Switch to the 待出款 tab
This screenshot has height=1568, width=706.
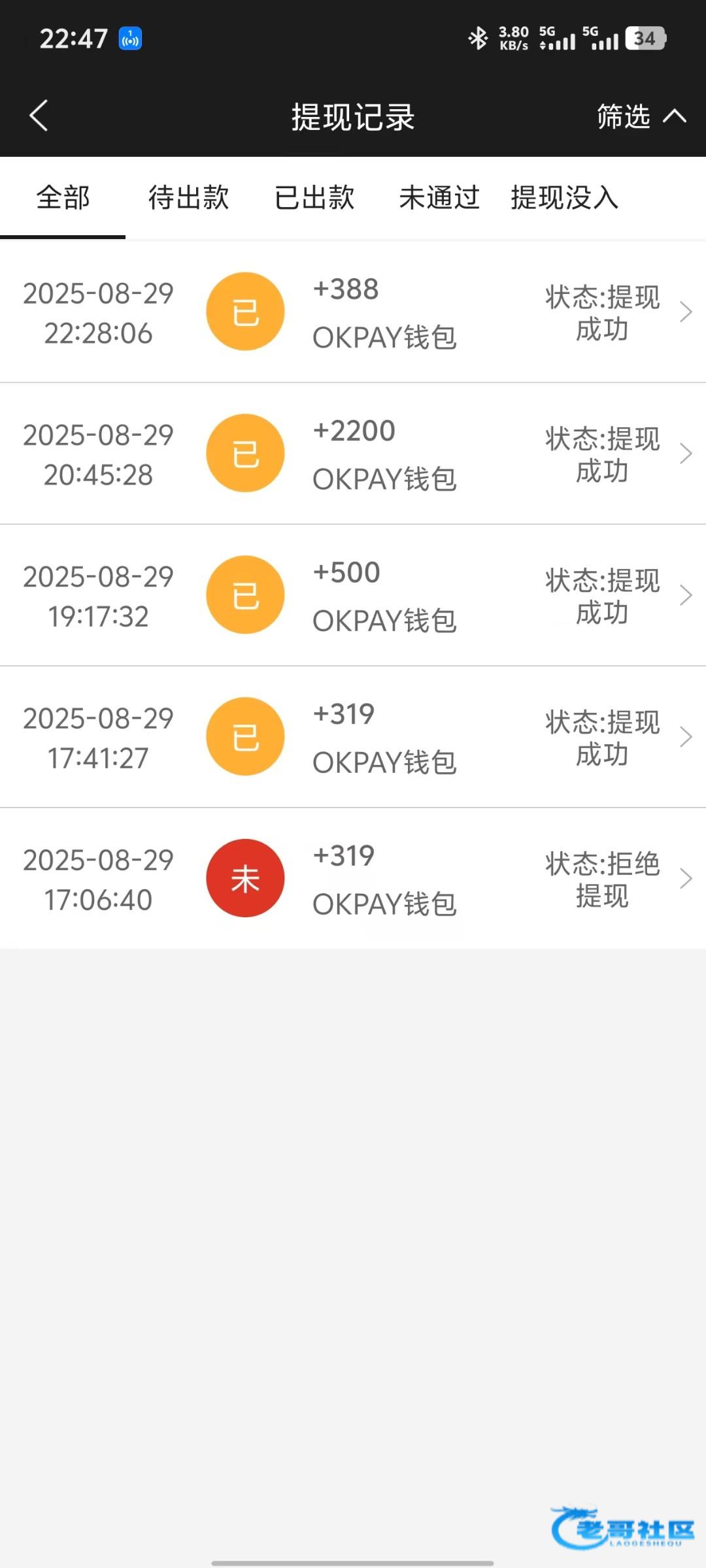pos(188,197)
